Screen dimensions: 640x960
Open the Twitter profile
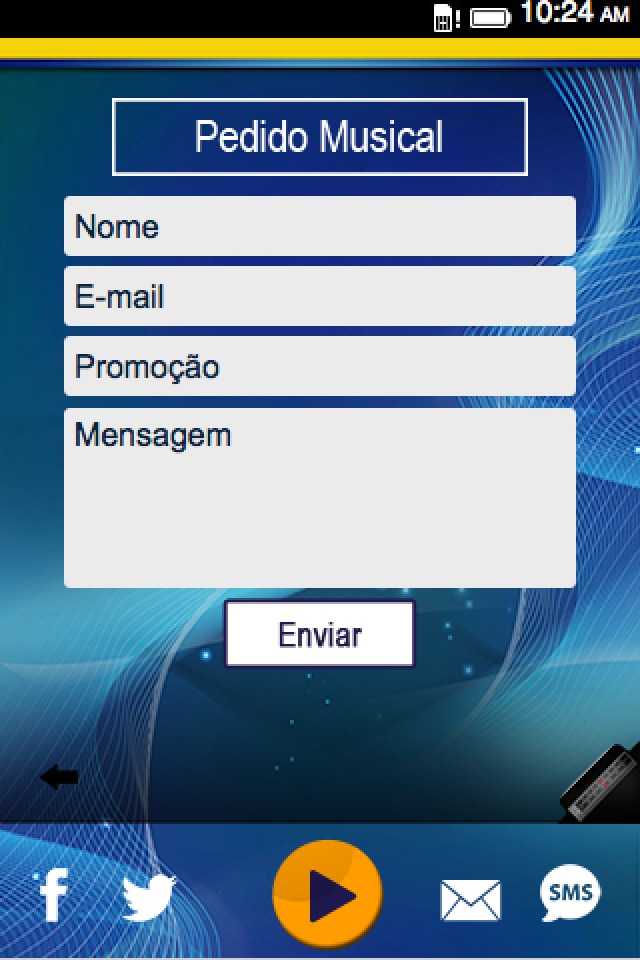click(148, 896)
